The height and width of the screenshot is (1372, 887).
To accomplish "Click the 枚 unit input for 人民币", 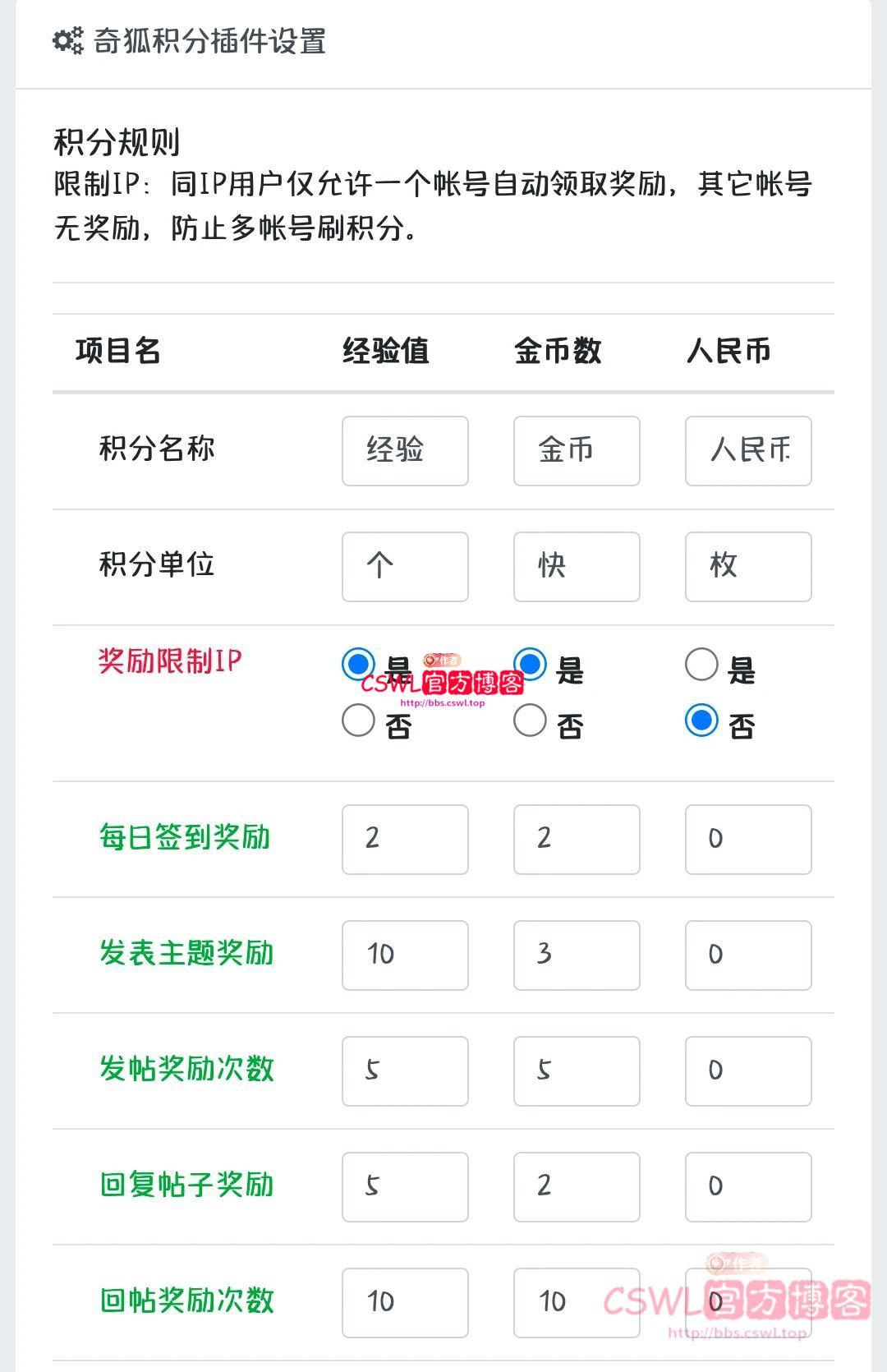I will click(747, 567).
